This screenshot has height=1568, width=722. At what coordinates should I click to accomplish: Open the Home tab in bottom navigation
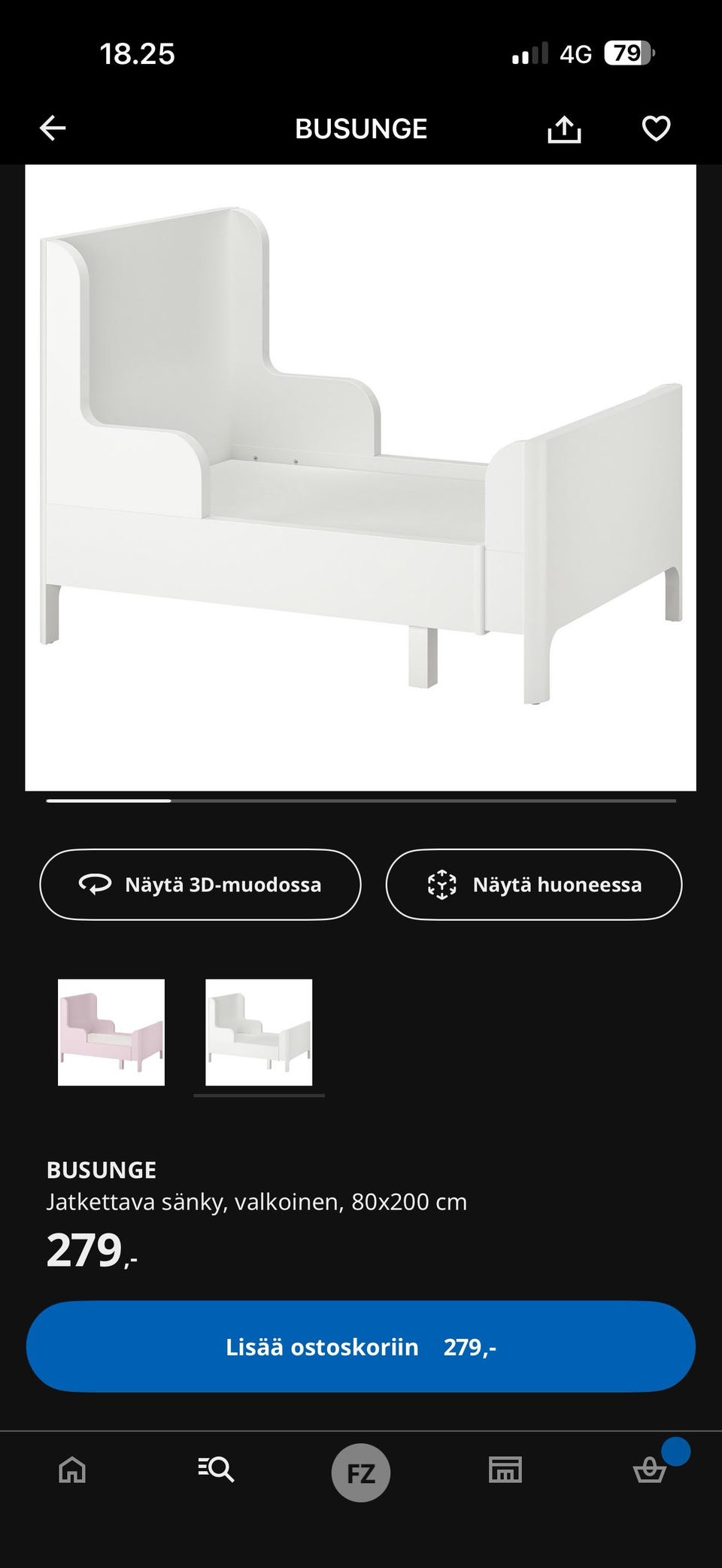(71, 1473)
